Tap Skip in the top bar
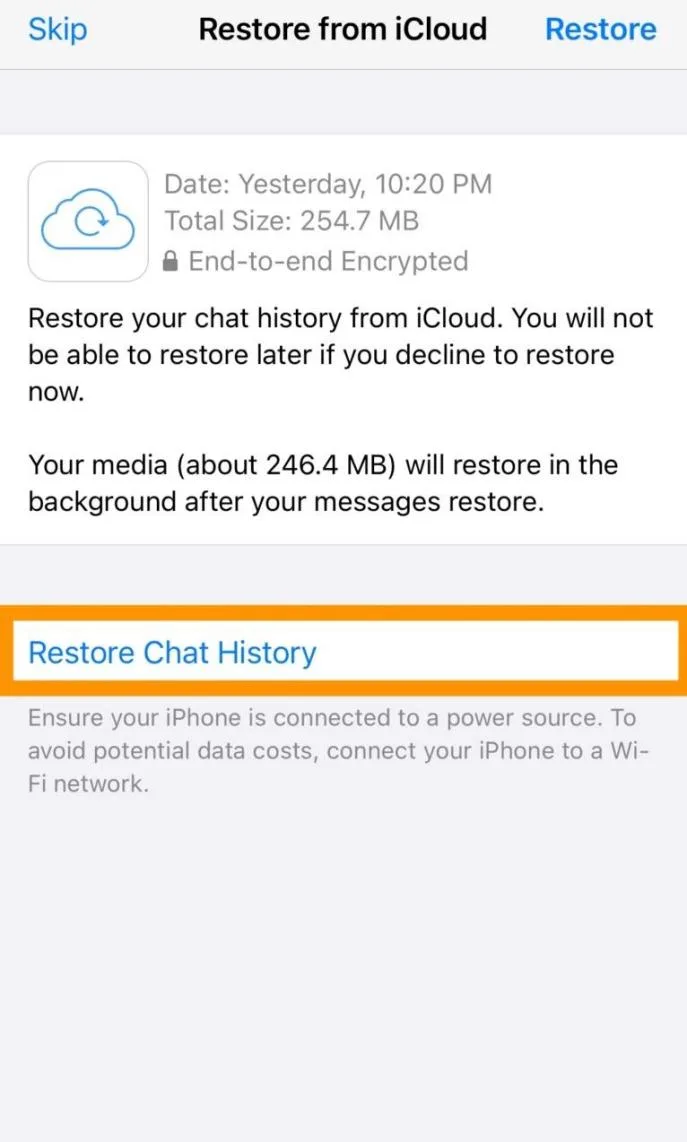Image resolution: width=687 pixels, height=1142 pixels. (57, 29)
